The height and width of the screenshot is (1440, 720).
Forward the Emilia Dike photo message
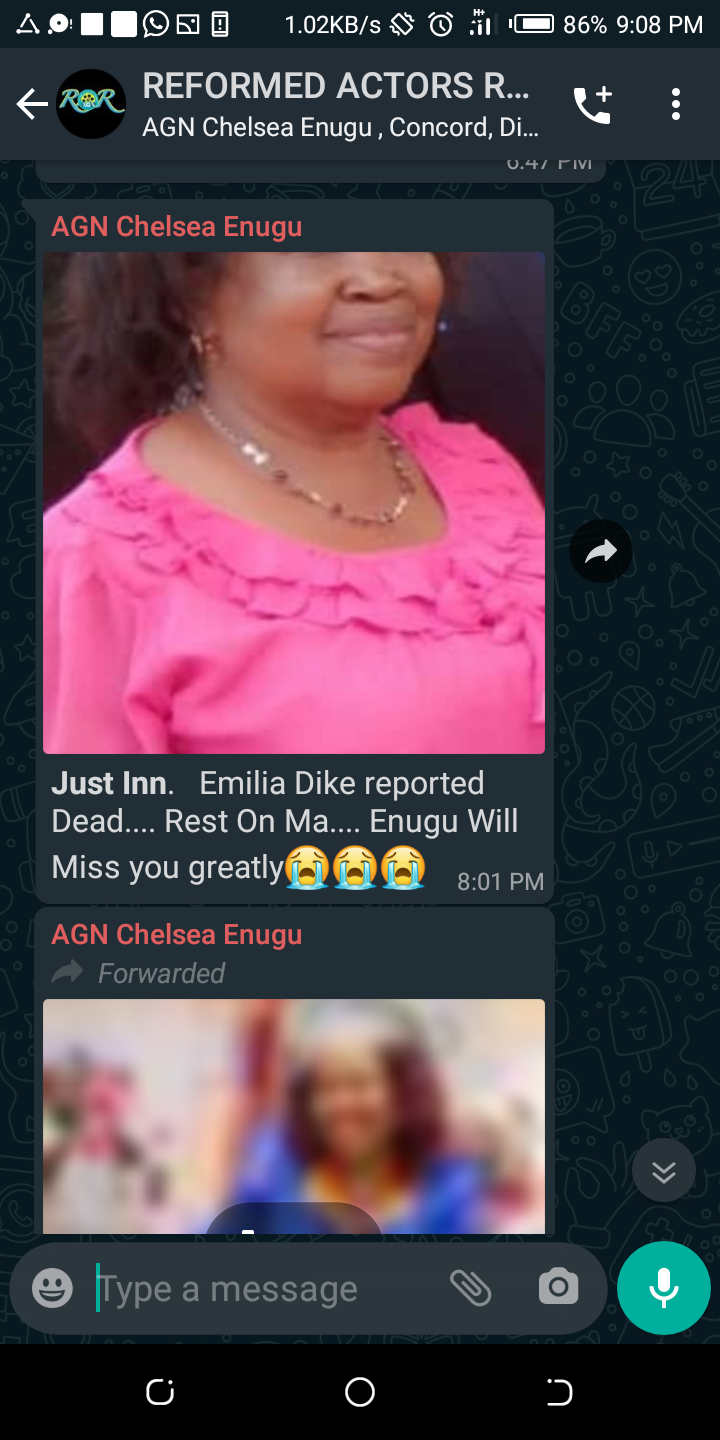[x=601, y=551]
